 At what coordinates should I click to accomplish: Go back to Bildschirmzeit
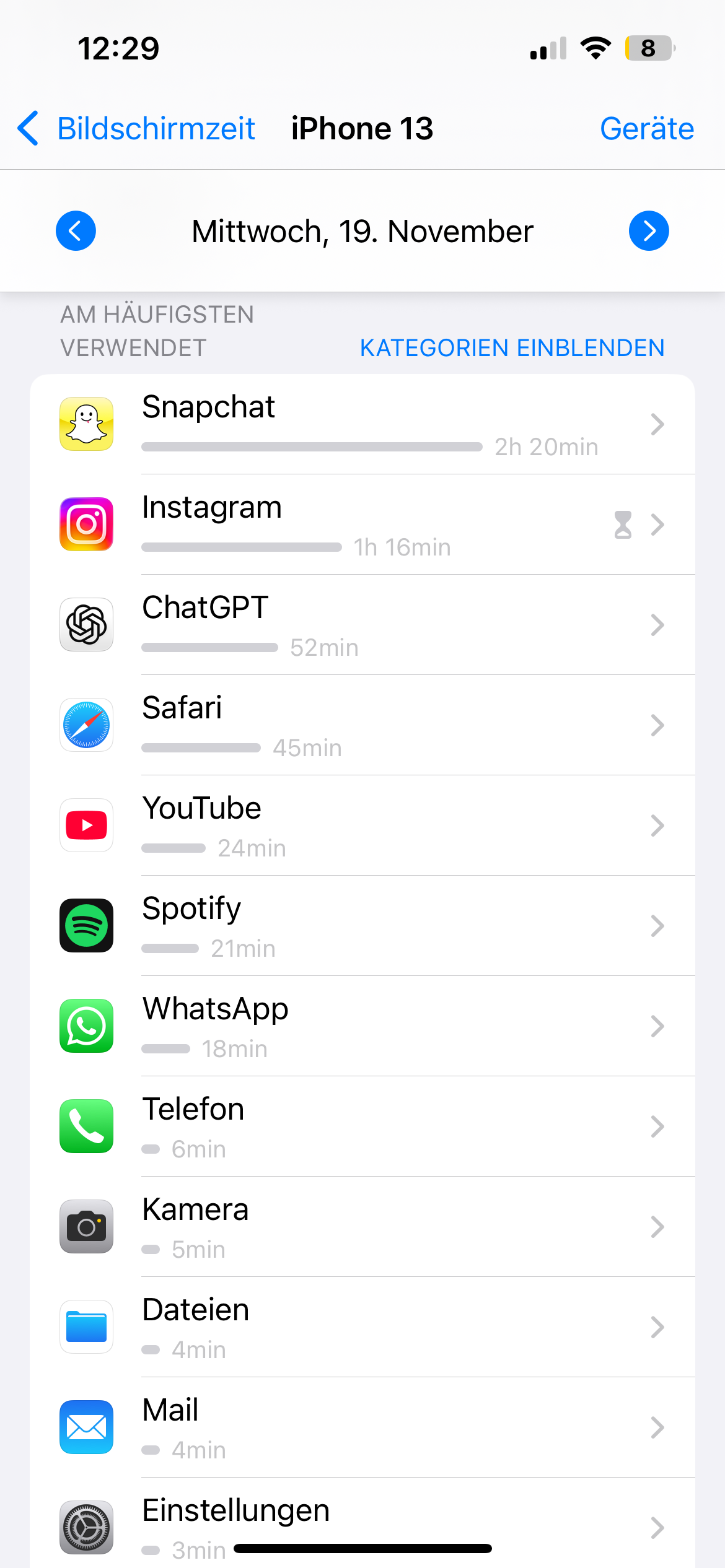pyautogui.click(x=136, y=129)
